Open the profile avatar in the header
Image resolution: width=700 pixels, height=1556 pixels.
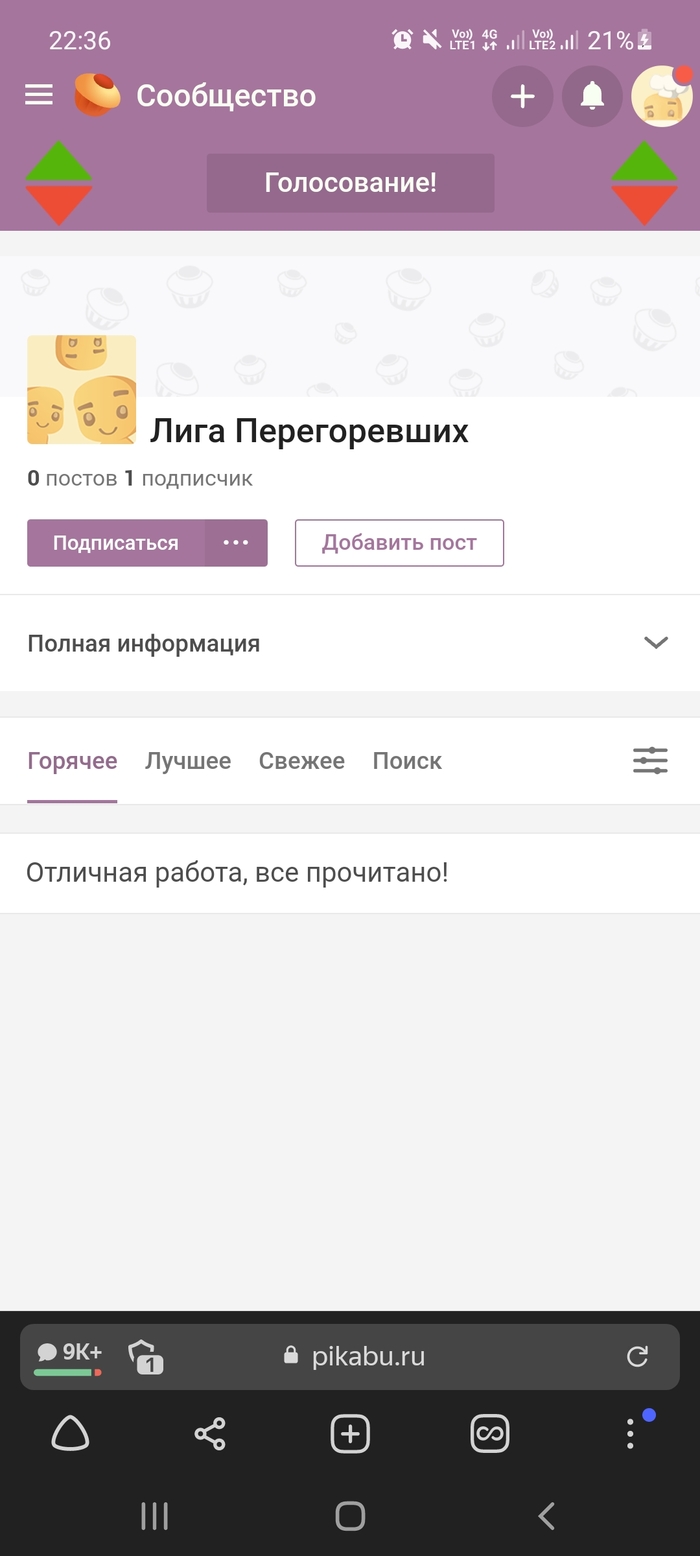tap(662, 96)
